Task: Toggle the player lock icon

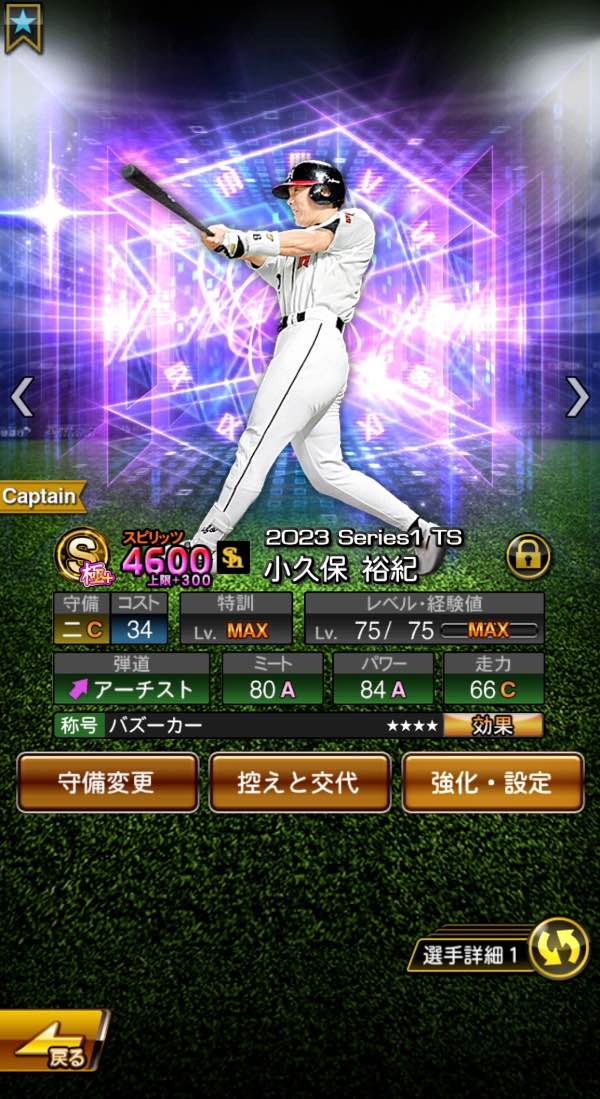Action: pyautogui.click(x=528, y=557)
